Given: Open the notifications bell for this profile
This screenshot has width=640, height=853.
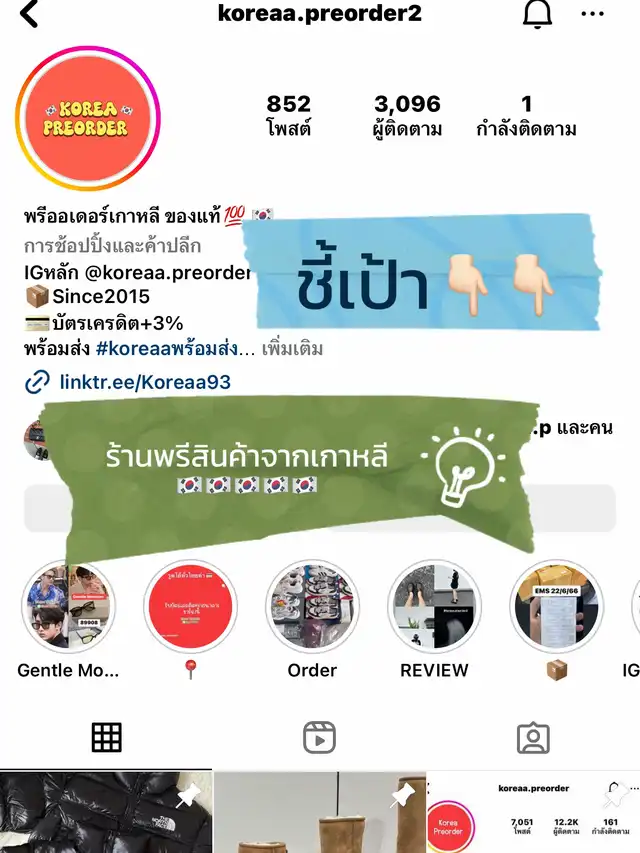Looking at the screenshot, I should tap(537, 15).
